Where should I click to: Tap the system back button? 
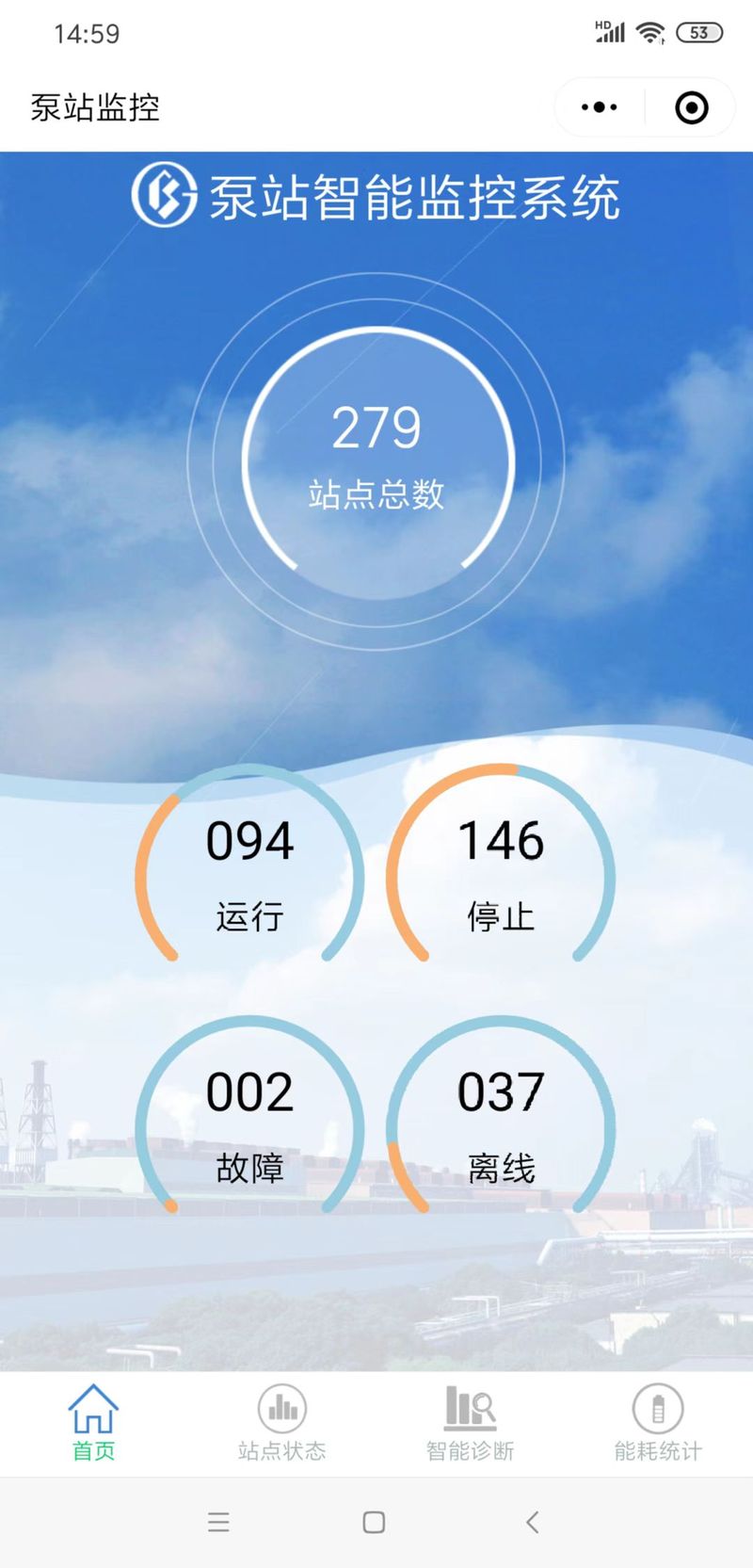pyautogui.click(x=533, y=1522)
